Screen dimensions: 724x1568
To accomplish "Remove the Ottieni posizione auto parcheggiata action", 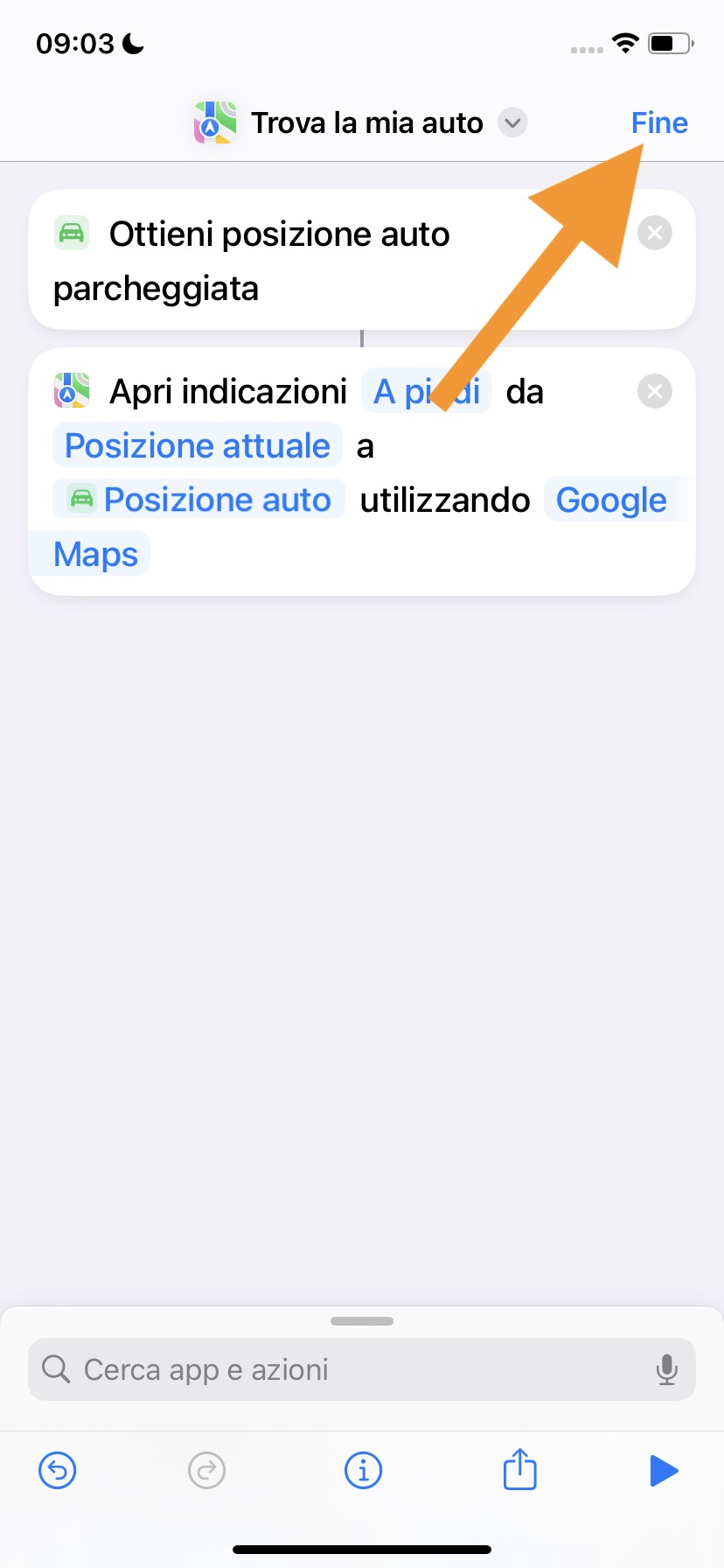I will pos(654,234).
